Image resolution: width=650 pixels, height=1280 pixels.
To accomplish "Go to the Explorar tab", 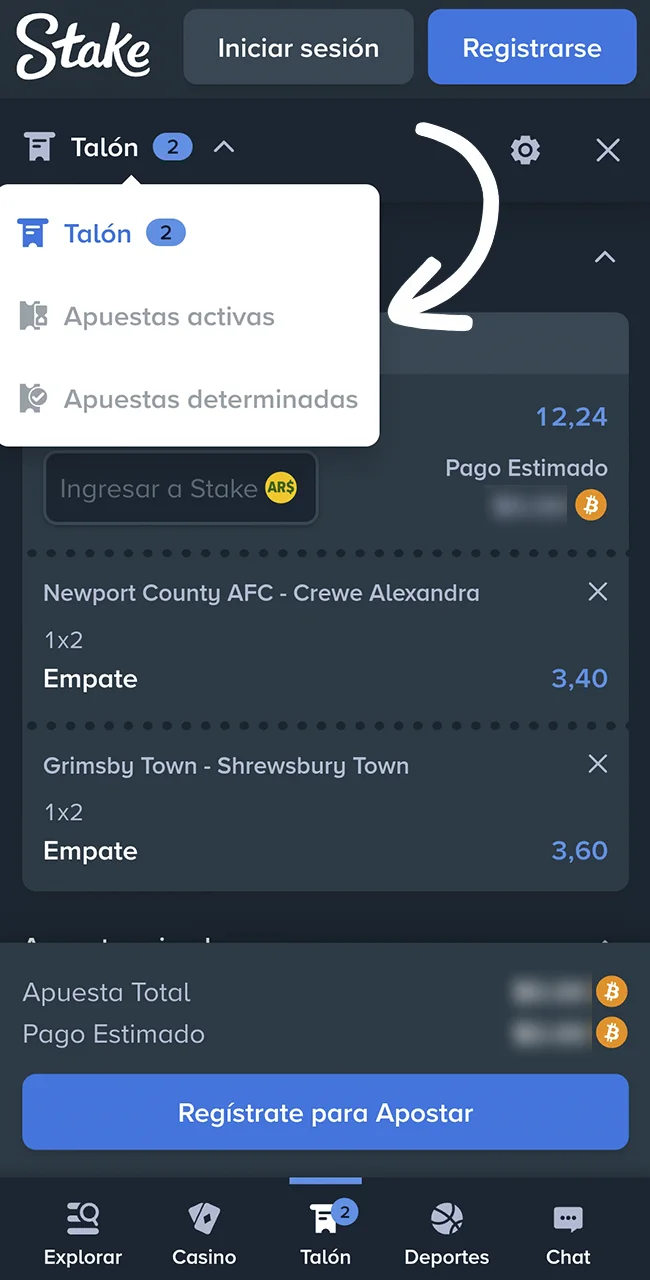I will [x=83, y=1234].
